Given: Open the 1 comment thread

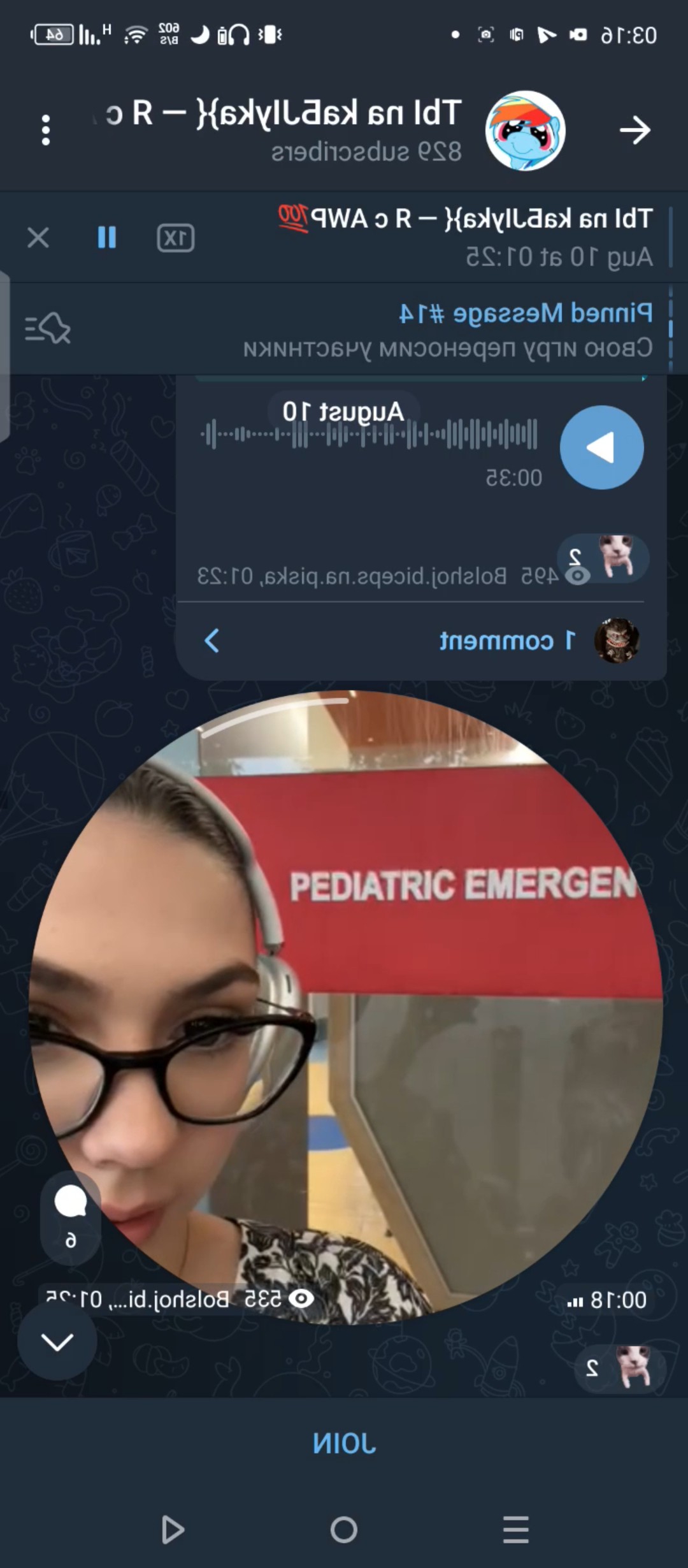Looking at the screenshot, I should tap(420, 641).
